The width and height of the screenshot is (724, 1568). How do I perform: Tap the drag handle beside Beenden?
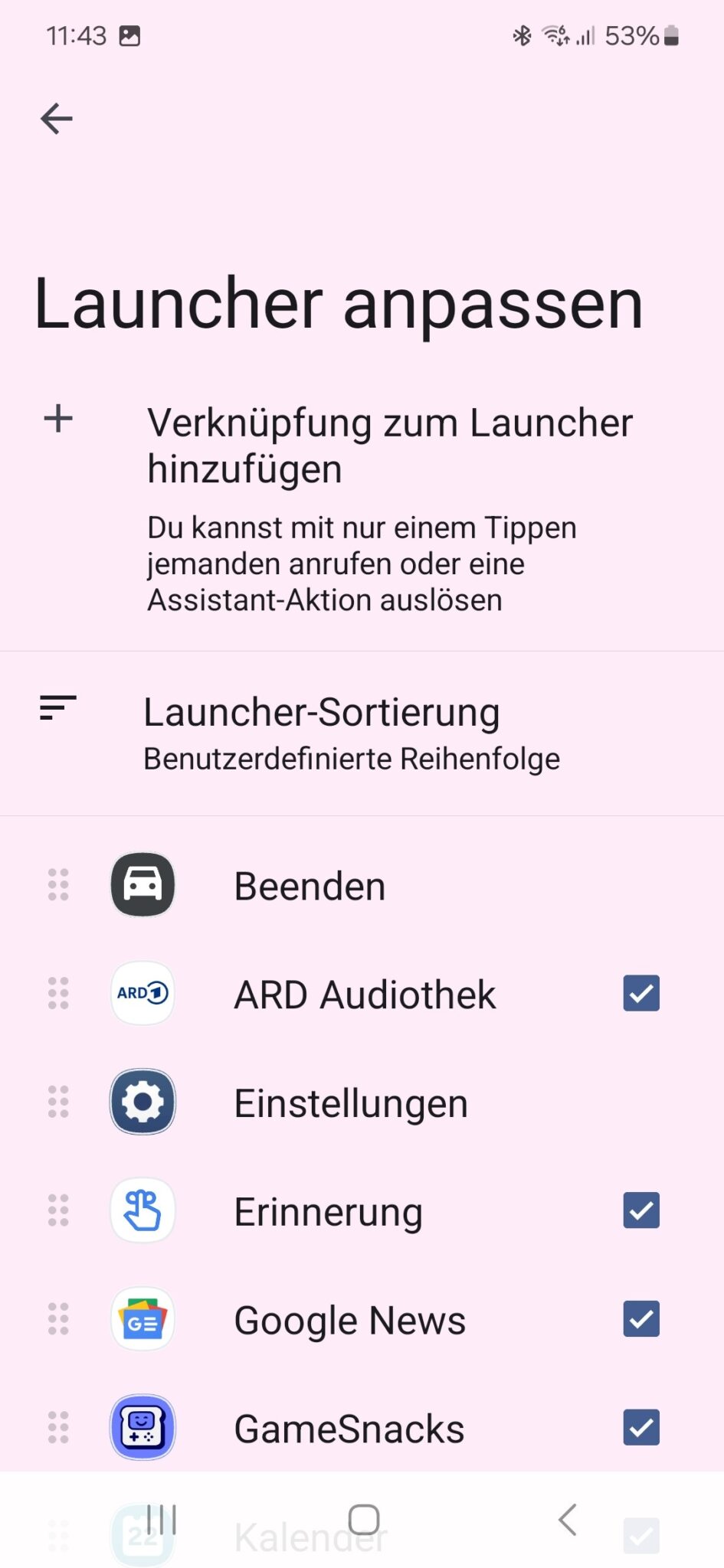(57, 884)
